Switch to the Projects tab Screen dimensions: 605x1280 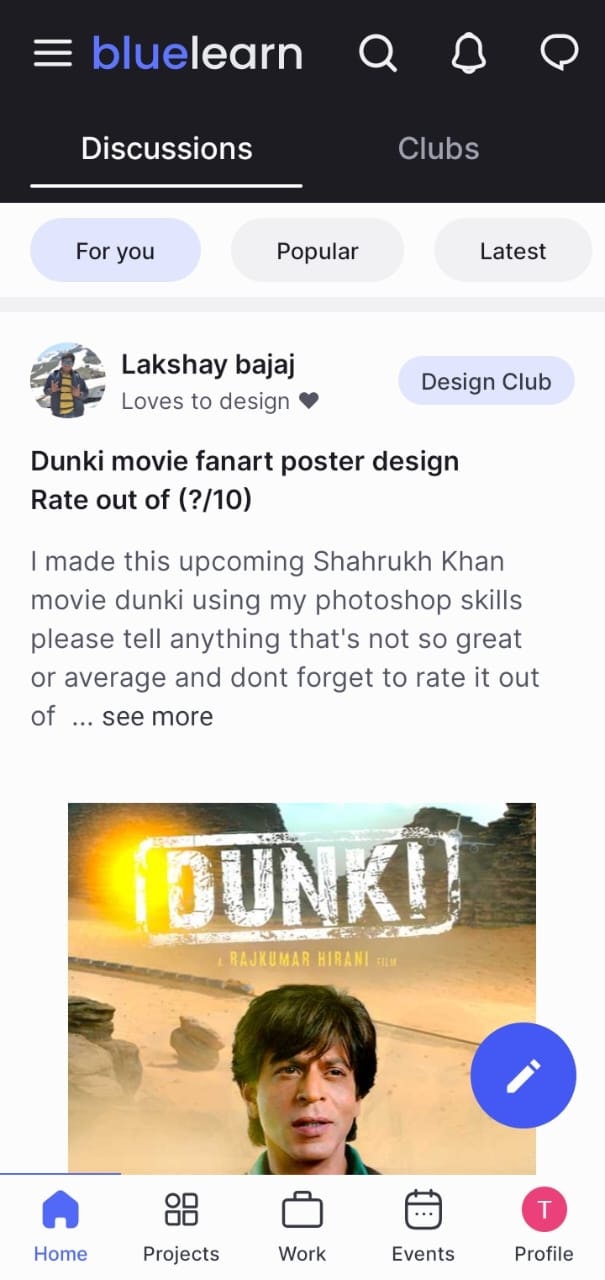(x=181, y=1226)
